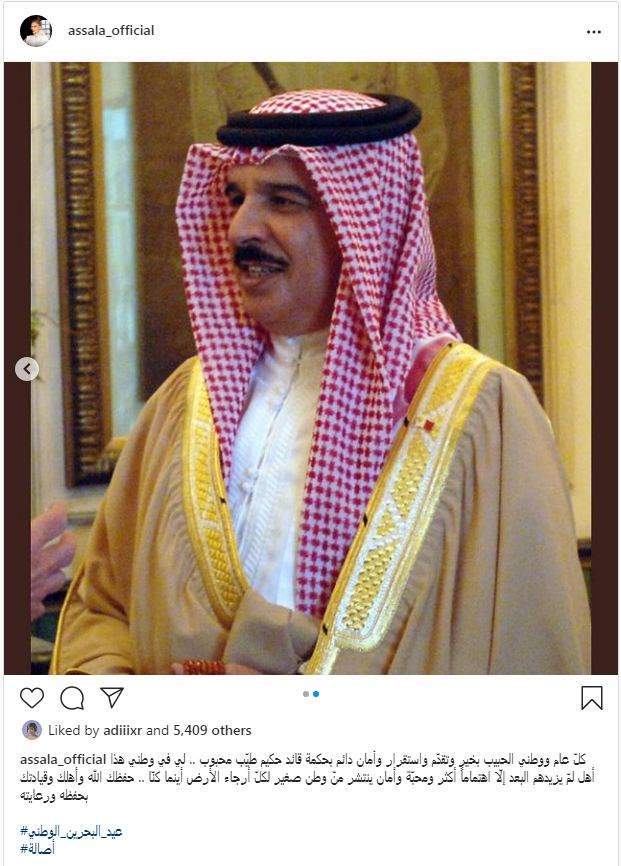
Task: Tap assala_official username in the caption
Action: [63, 759]
